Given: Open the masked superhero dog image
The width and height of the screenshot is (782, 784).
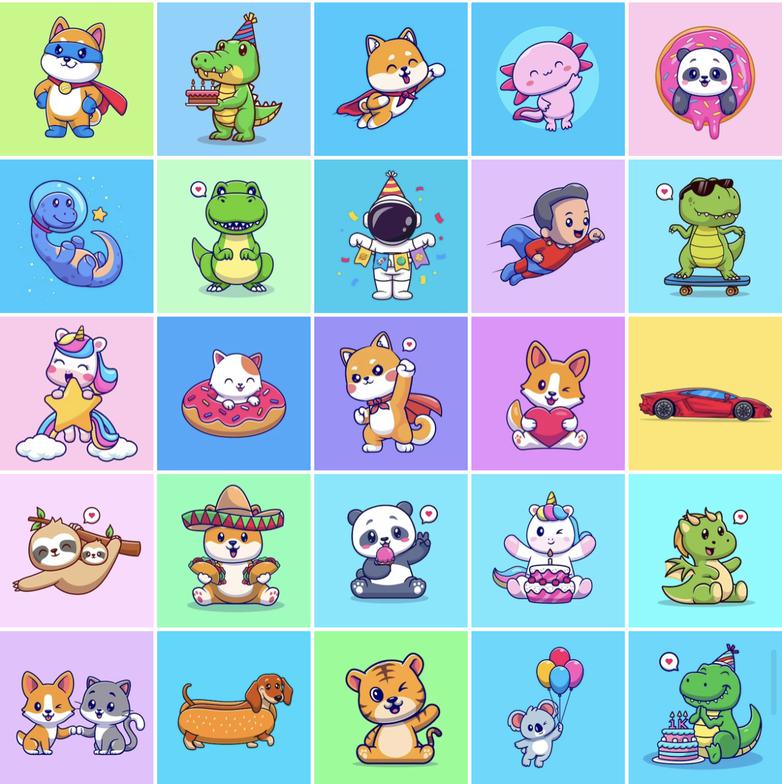Looking at the screenshot, I should (x=77, y=79).
